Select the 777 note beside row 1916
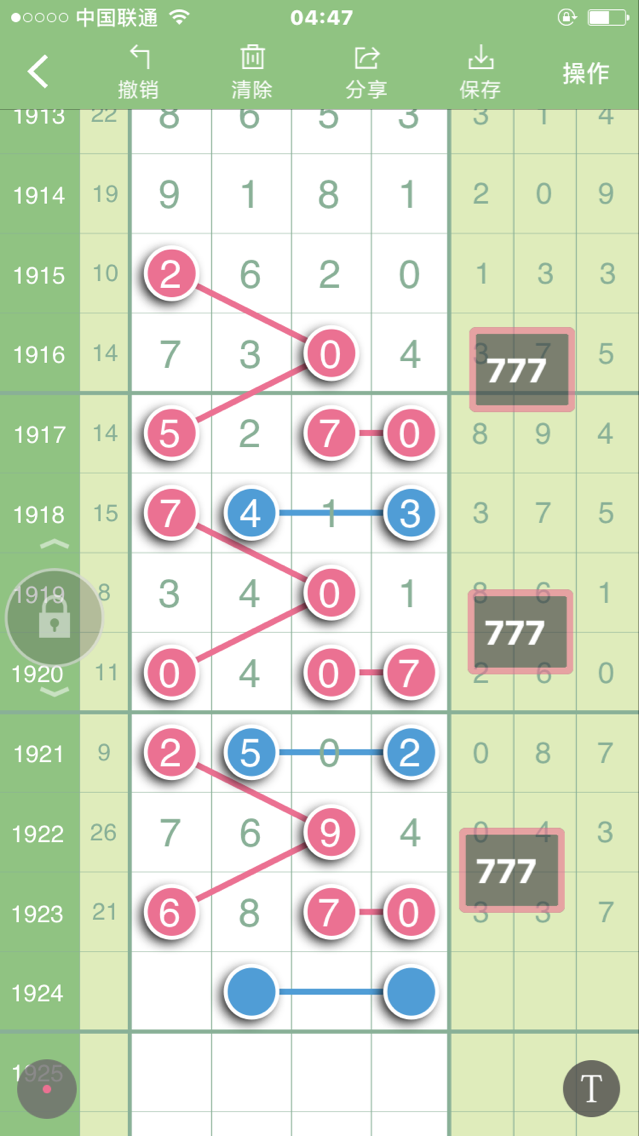The height and width of the screenshot is (1136, 639). point(522,370)
